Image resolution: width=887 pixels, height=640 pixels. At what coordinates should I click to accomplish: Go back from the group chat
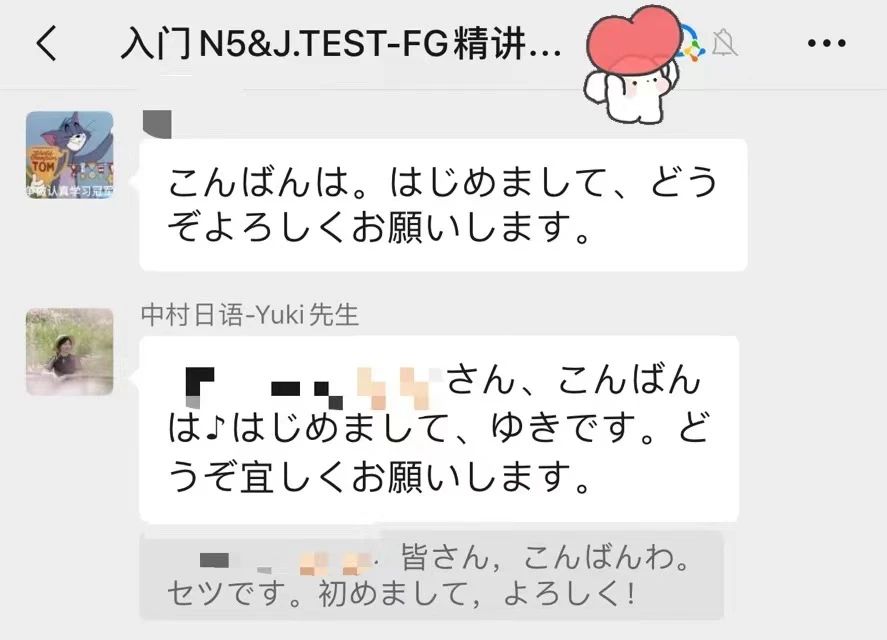[46, 44]
